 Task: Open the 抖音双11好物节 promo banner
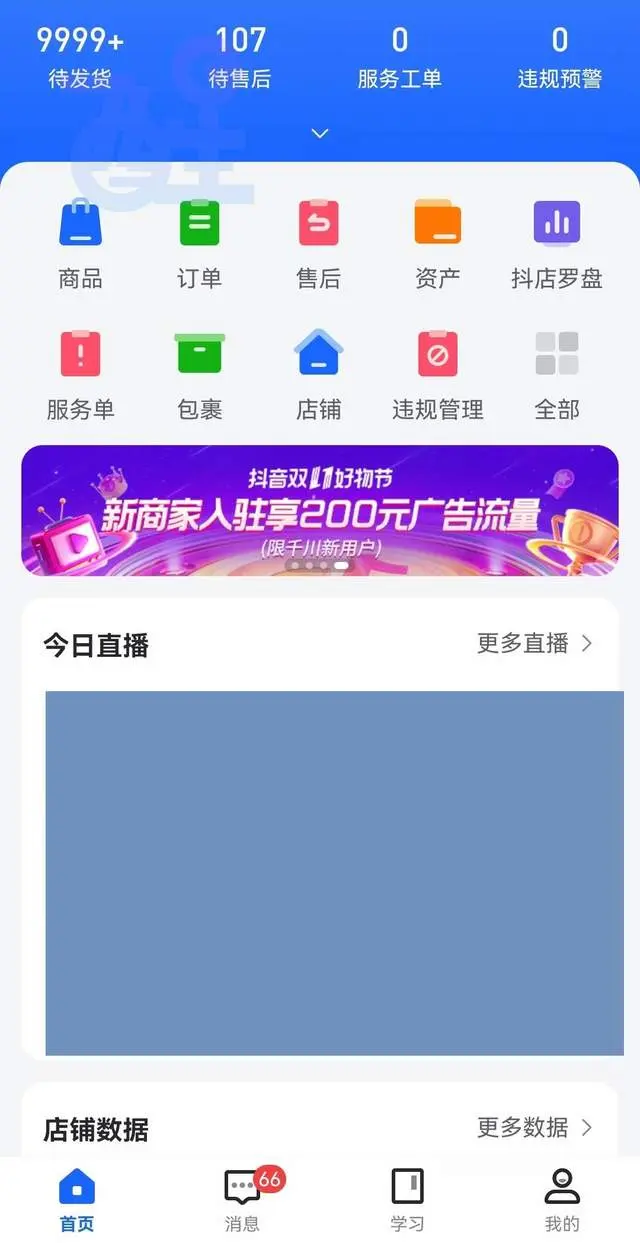click(x=320, y=510)
